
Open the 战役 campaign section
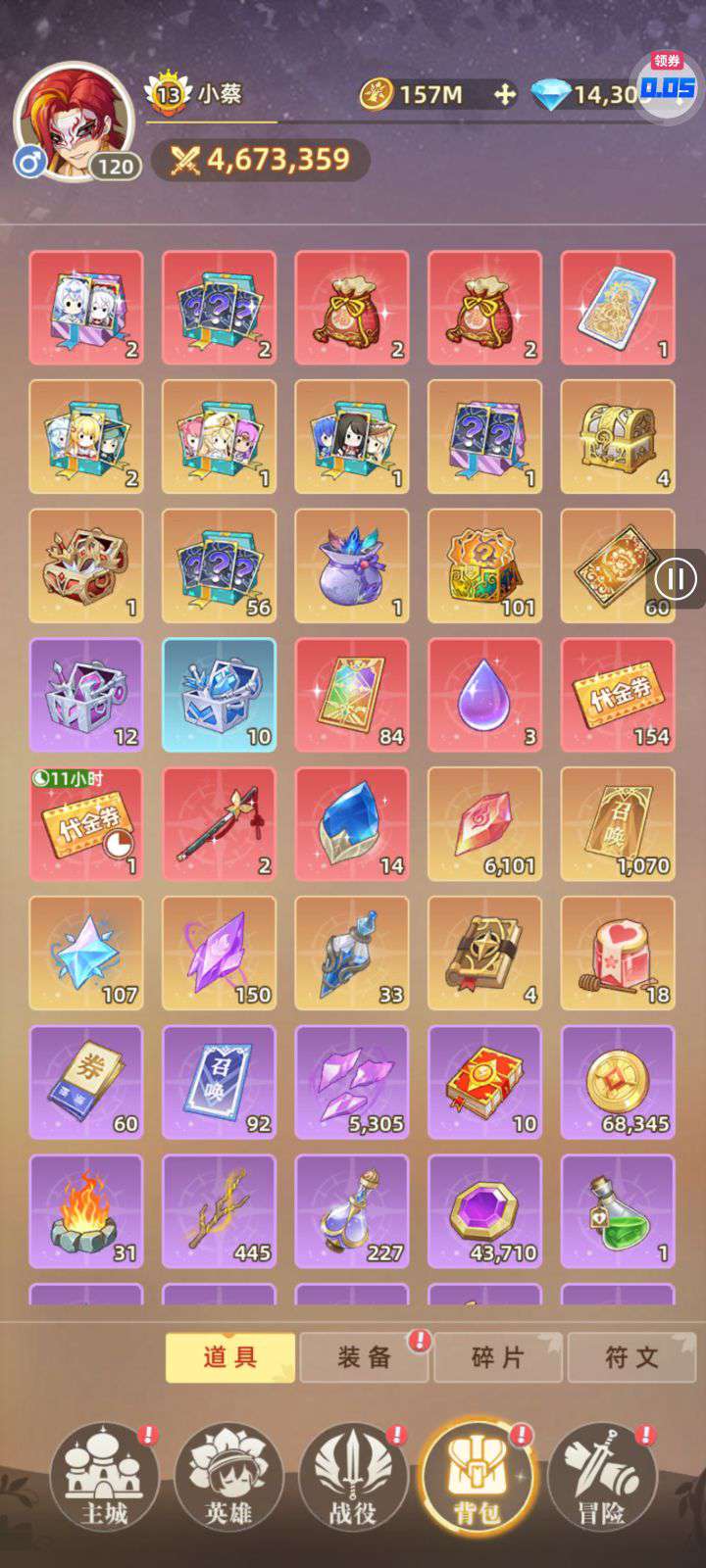click(x=353, y=1477)
